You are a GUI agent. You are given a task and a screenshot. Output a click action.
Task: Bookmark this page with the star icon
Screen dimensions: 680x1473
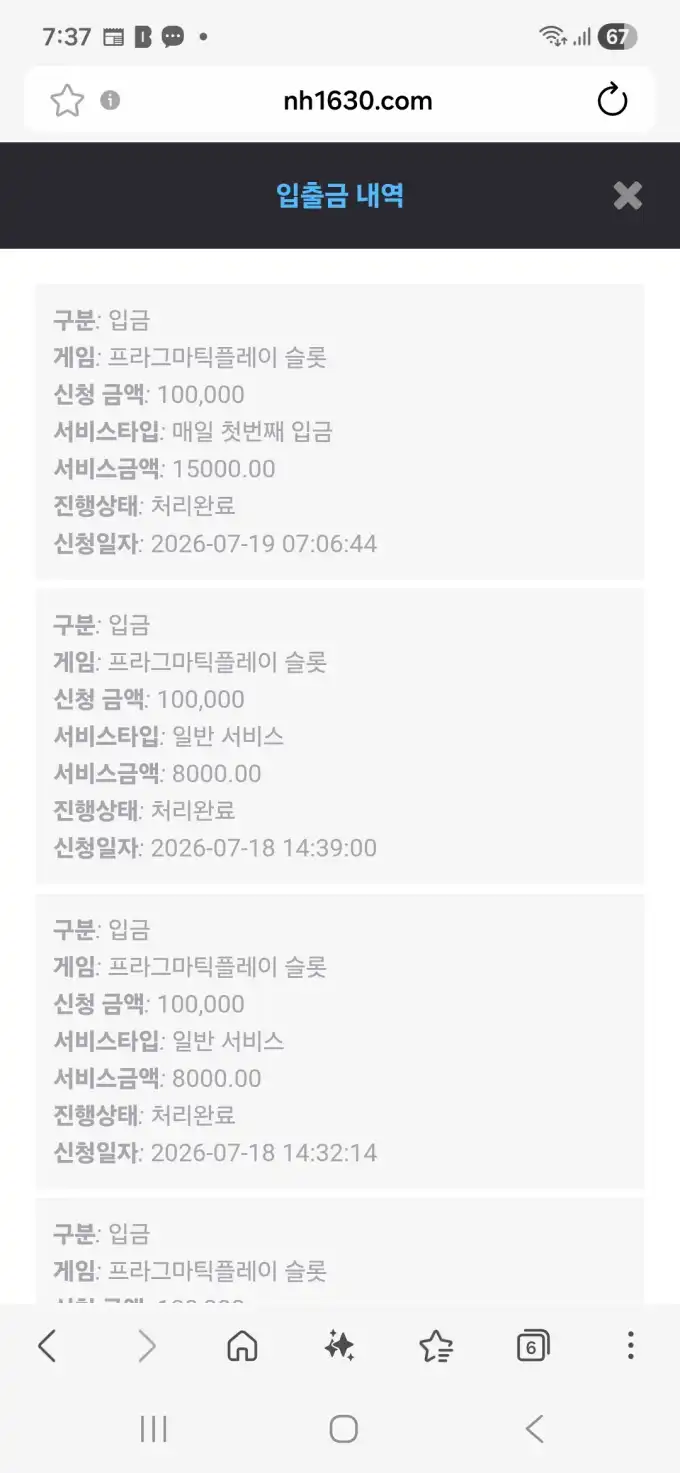[67, 100]
